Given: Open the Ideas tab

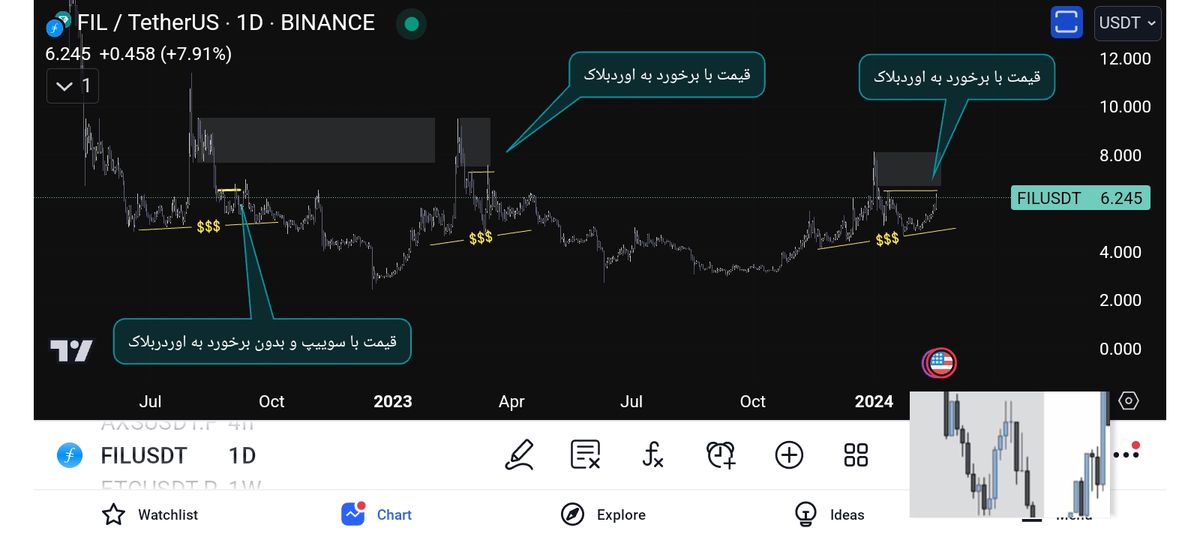Looking at the screenshot, I should click(x=830, y=514).
